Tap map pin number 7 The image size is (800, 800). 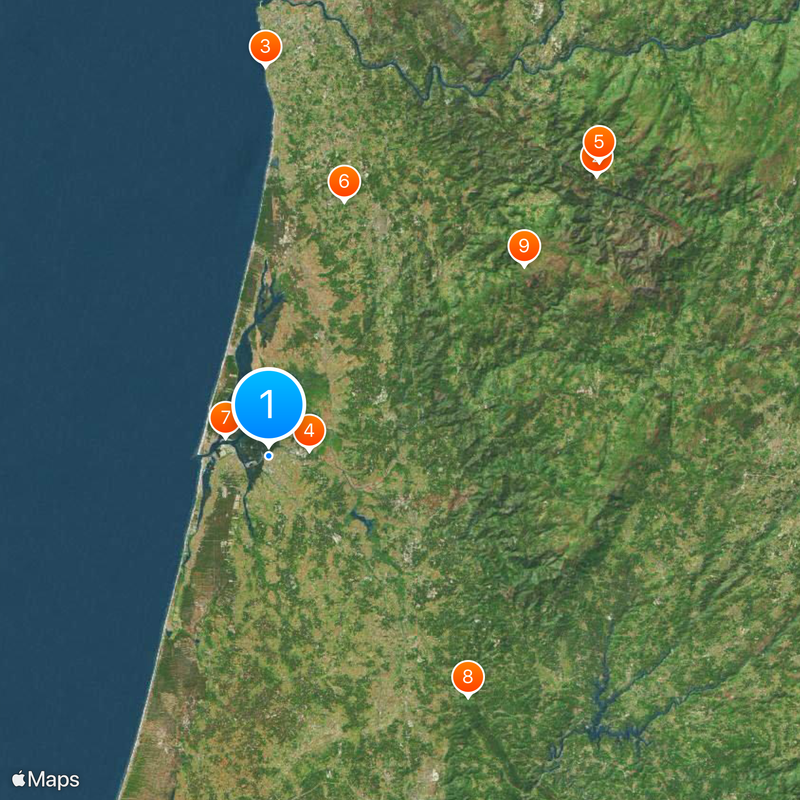tap(223, 418)
